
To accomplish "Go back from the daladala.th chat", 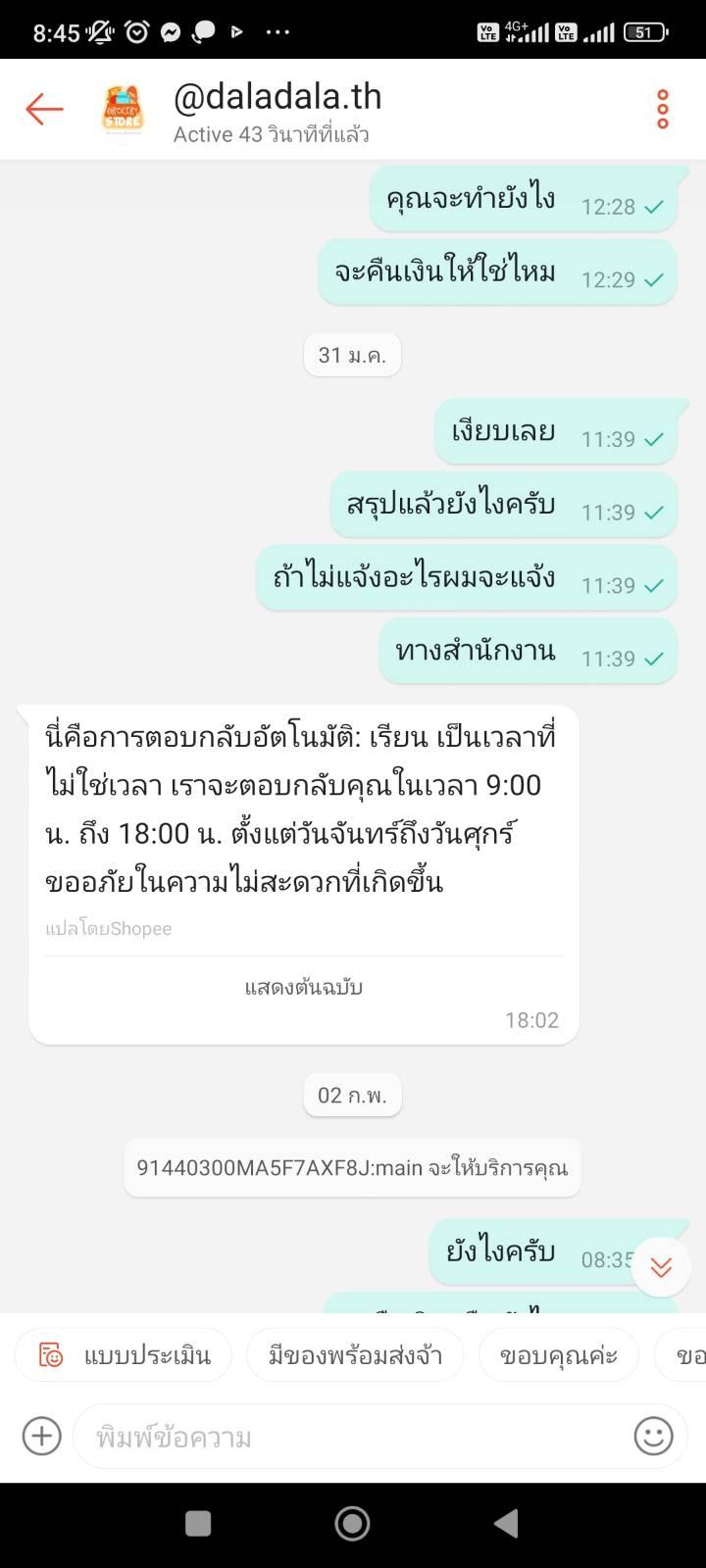I will (44, 109).
